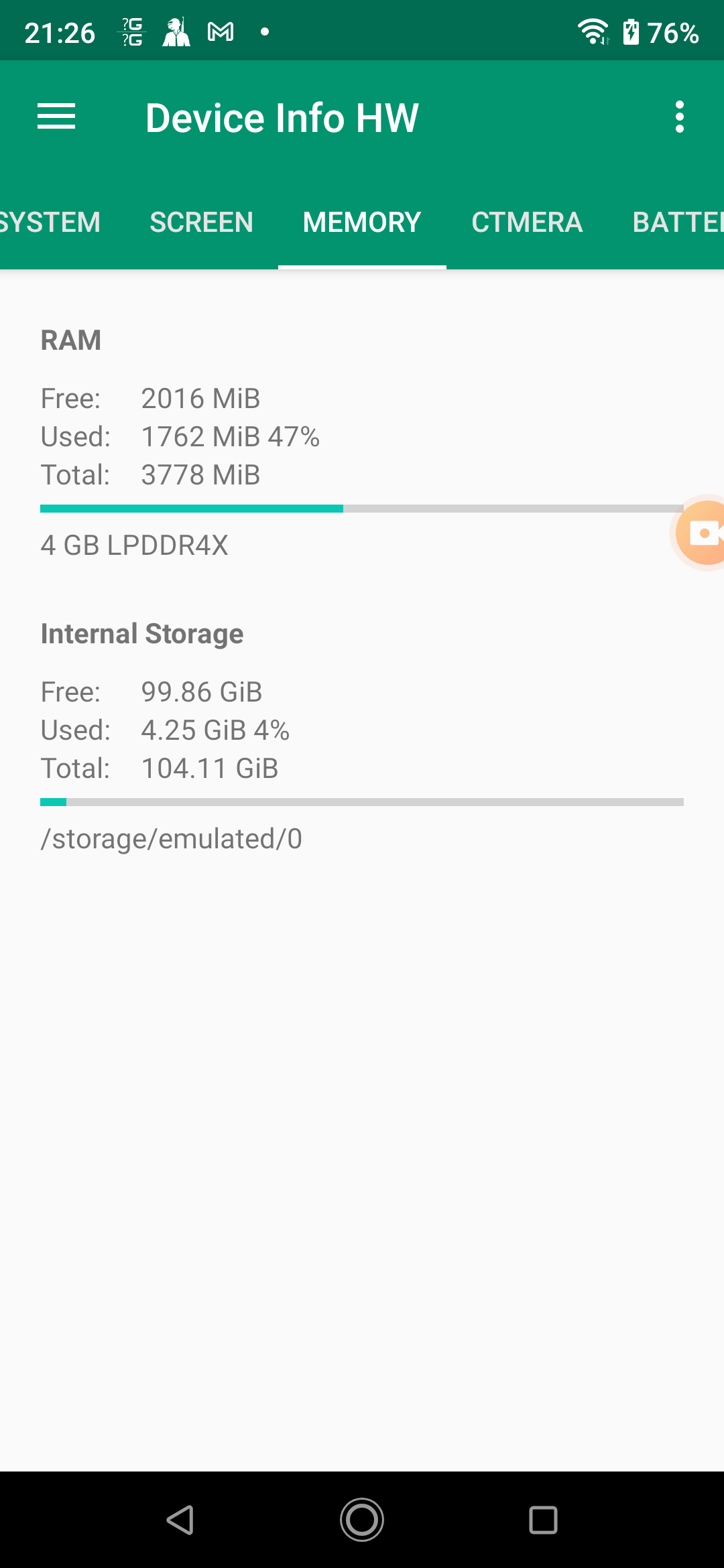
Task: Go to the BATTERY tab
Action: (x=677, y=222)
